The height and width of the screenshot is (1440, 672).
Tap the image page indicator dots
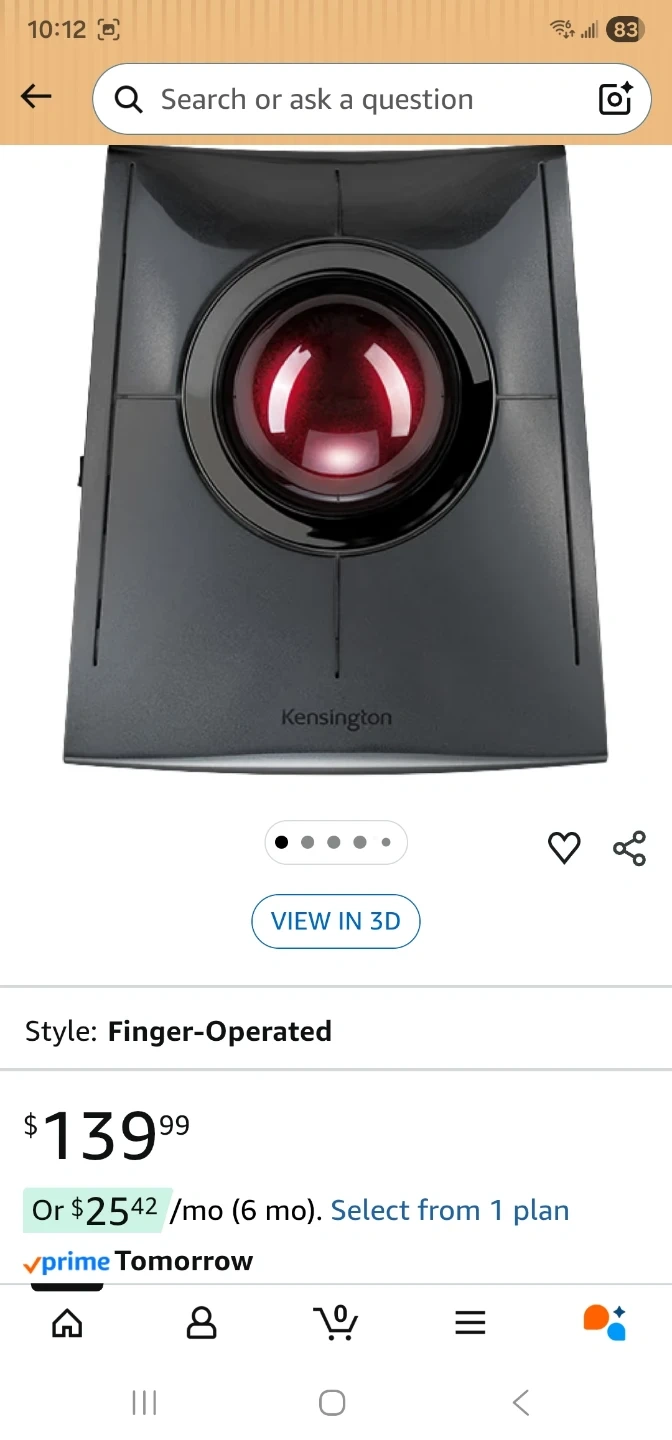pos(336,842)
